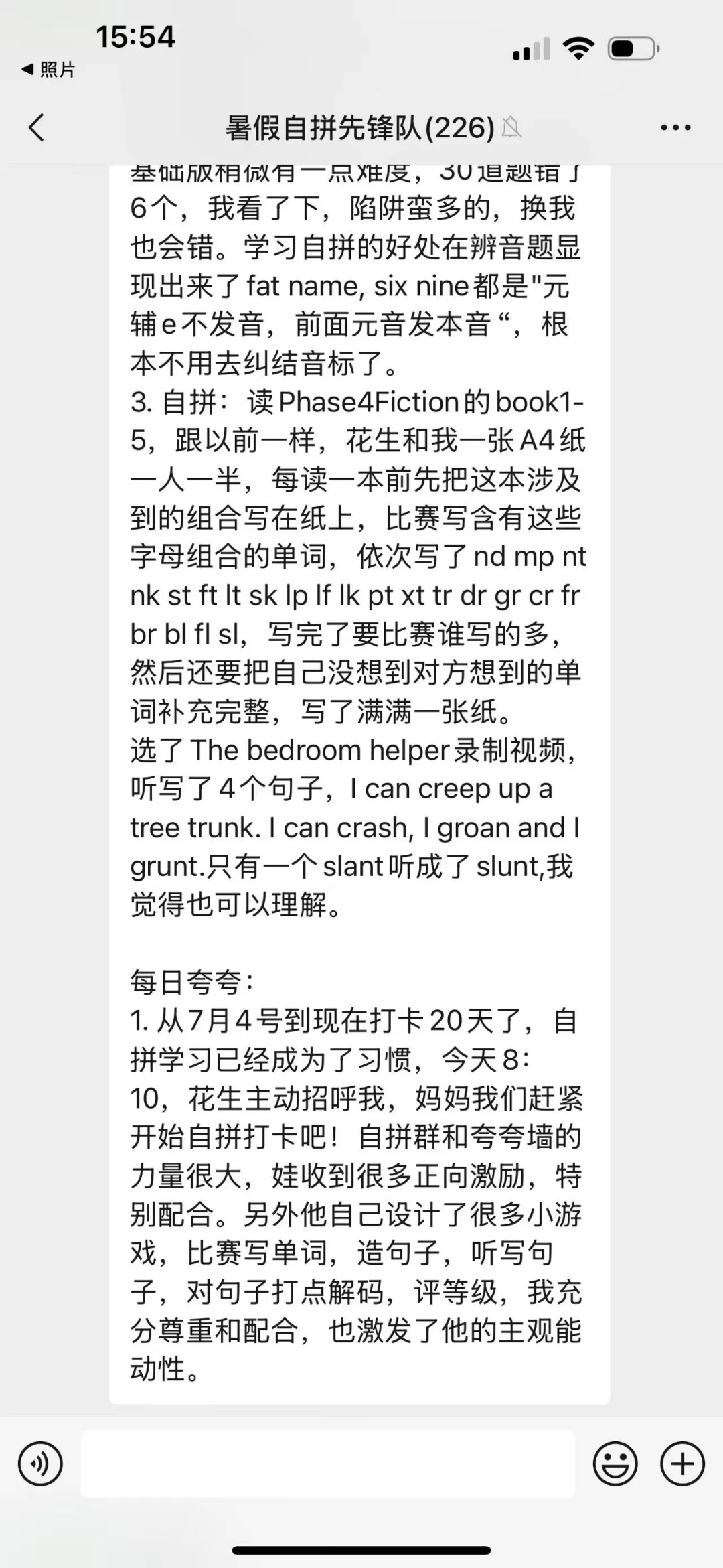
Task: Tap the message text field
Action: tap(328, 1464)
